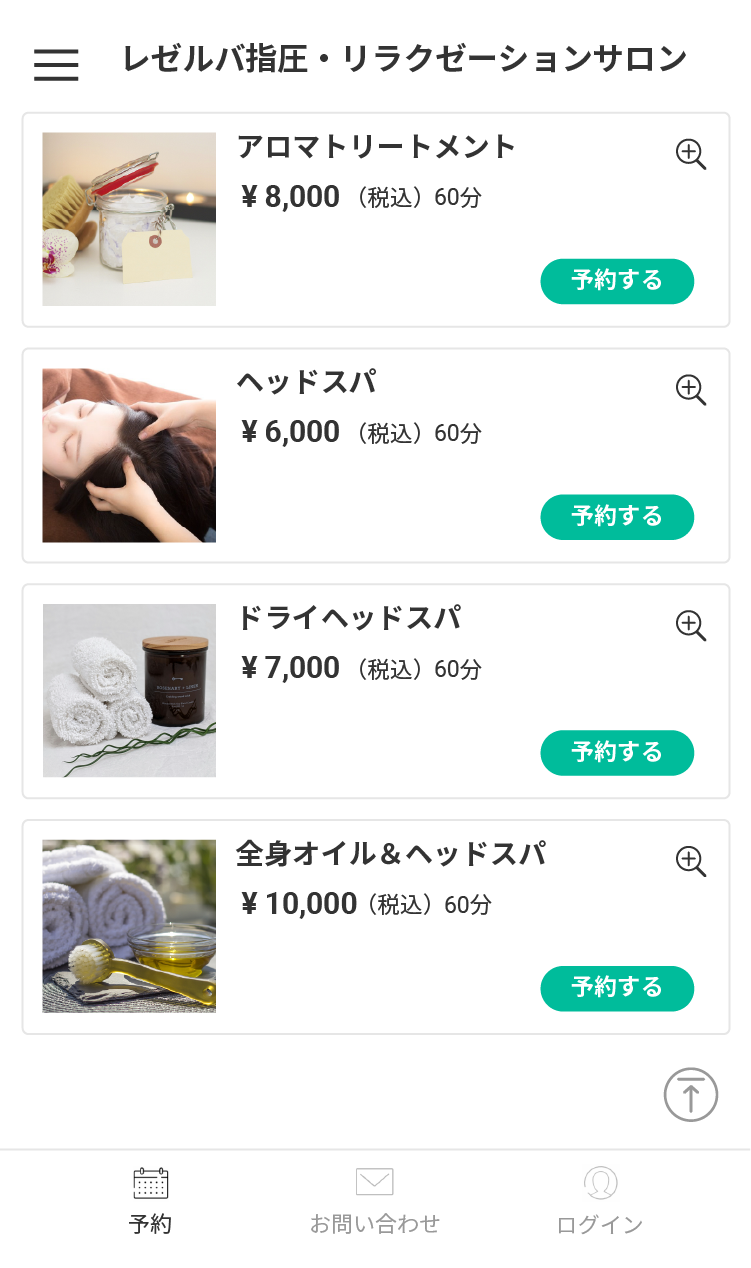The width and height of the screenshot is (751, 1268).
Task: Reserve the ¥6,000 ヘッドスパ course
Action: [x=617, y=517]
